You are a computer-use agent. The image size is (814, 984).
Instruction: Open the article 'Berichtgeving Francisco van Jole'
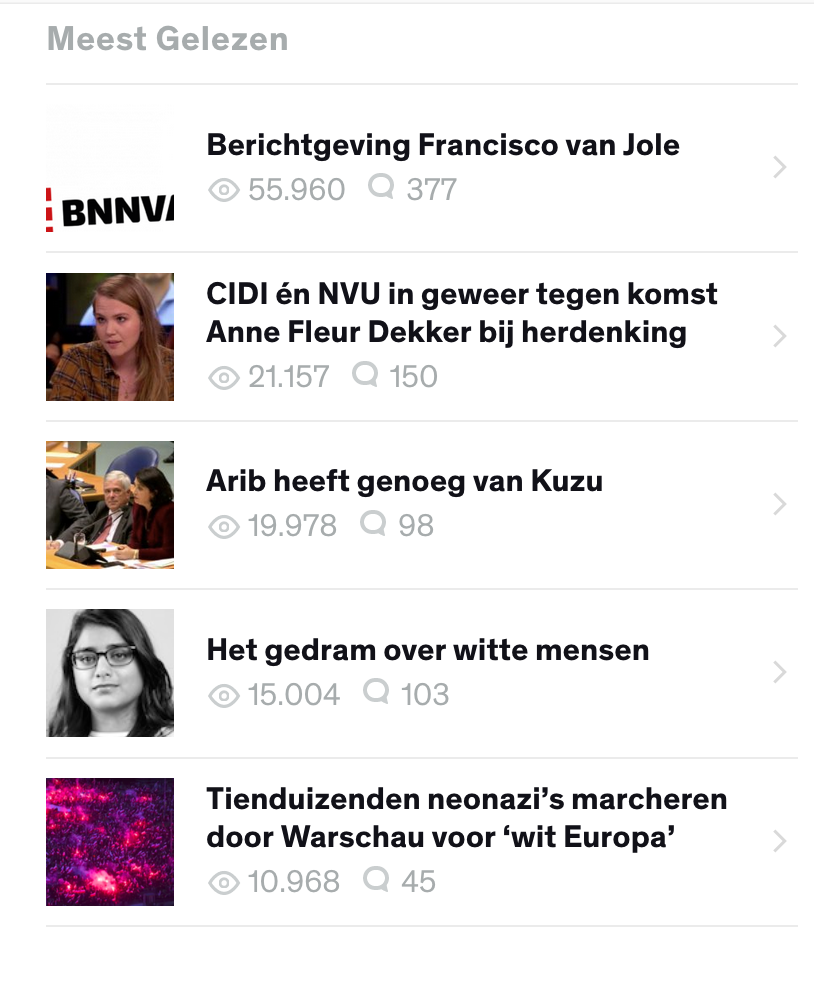click(x=442, y=146)
